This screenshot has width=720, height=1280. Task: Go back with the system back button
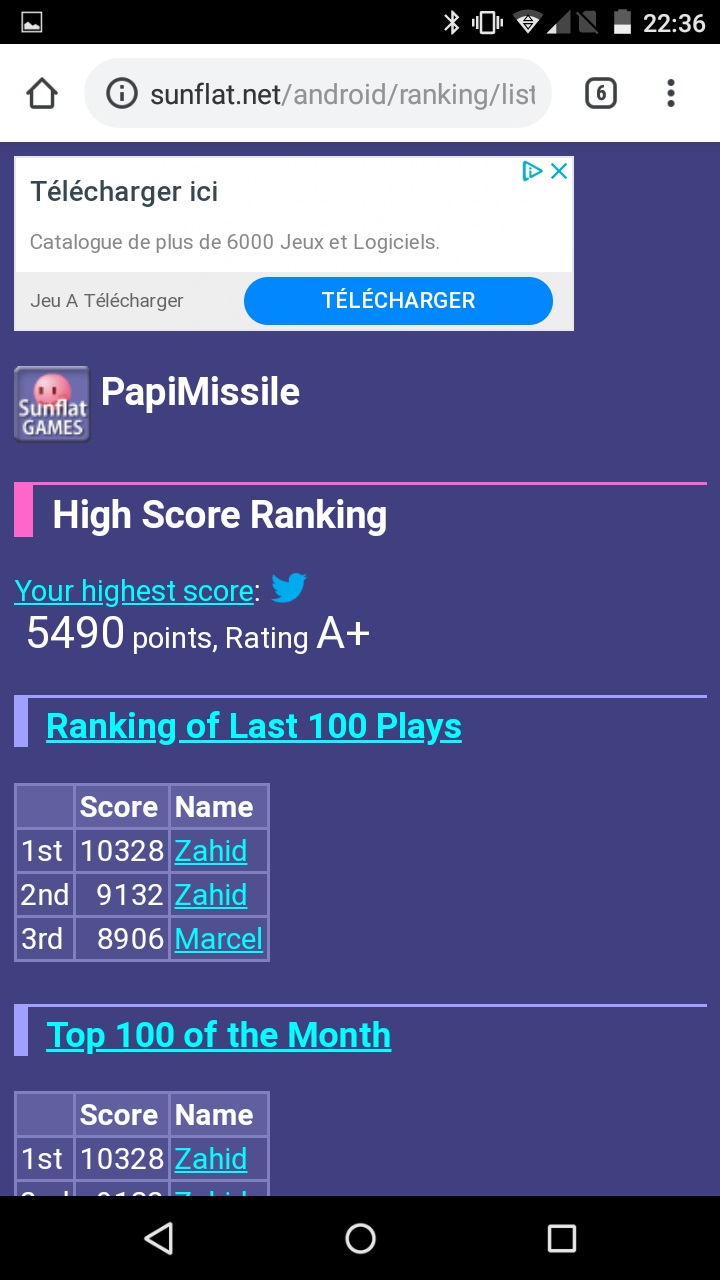[158, 1238]
